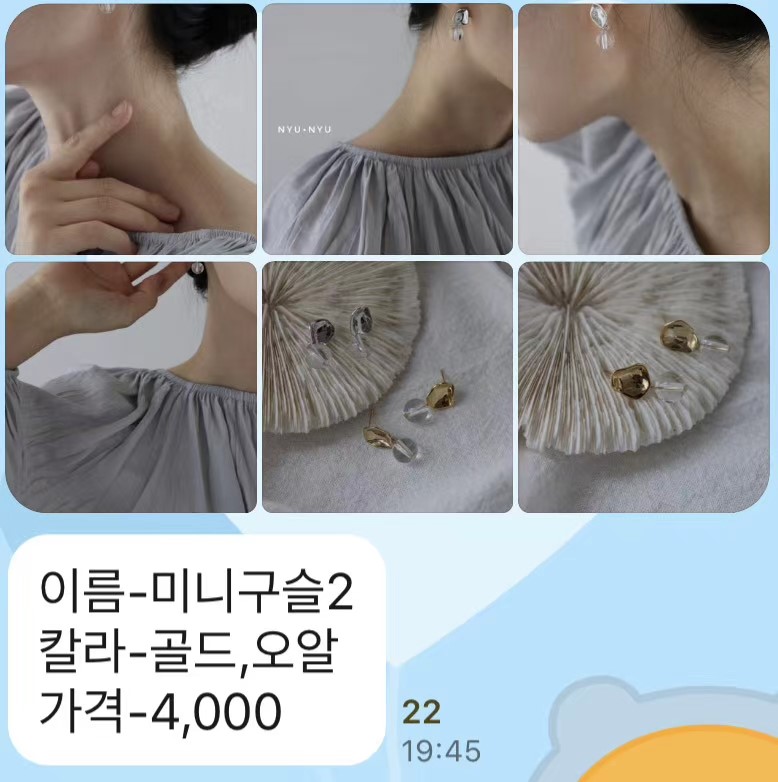Open the photo with the hand raised to the ear
778x782 pixels.
tap(131, 387)
